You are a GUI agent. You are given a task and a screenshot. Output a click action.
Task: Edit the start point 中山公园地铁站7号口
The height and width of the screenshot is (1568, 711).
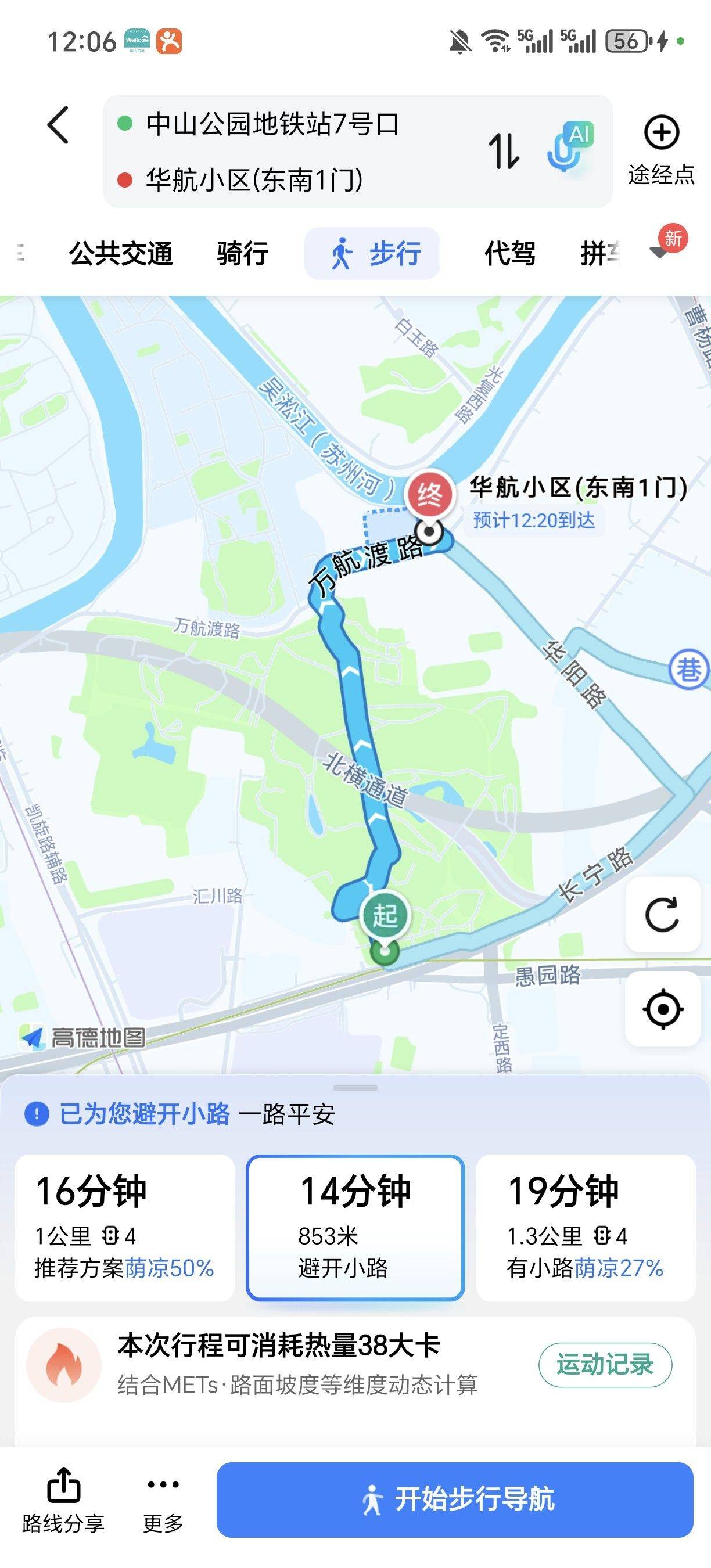click(x=272, y=124)
